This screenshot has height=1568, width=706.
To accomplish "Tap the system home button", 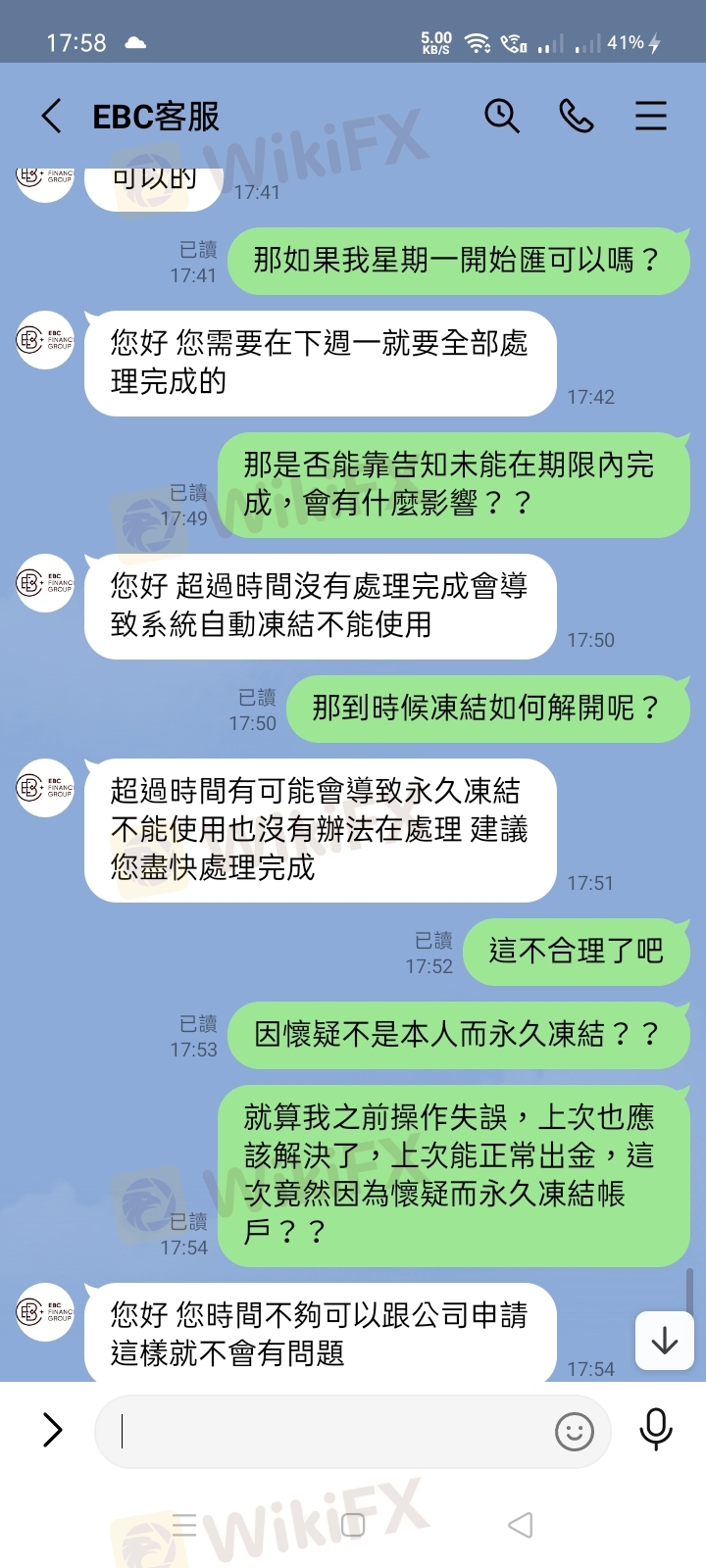I will pyautogui.click(x=353, y=1525).
